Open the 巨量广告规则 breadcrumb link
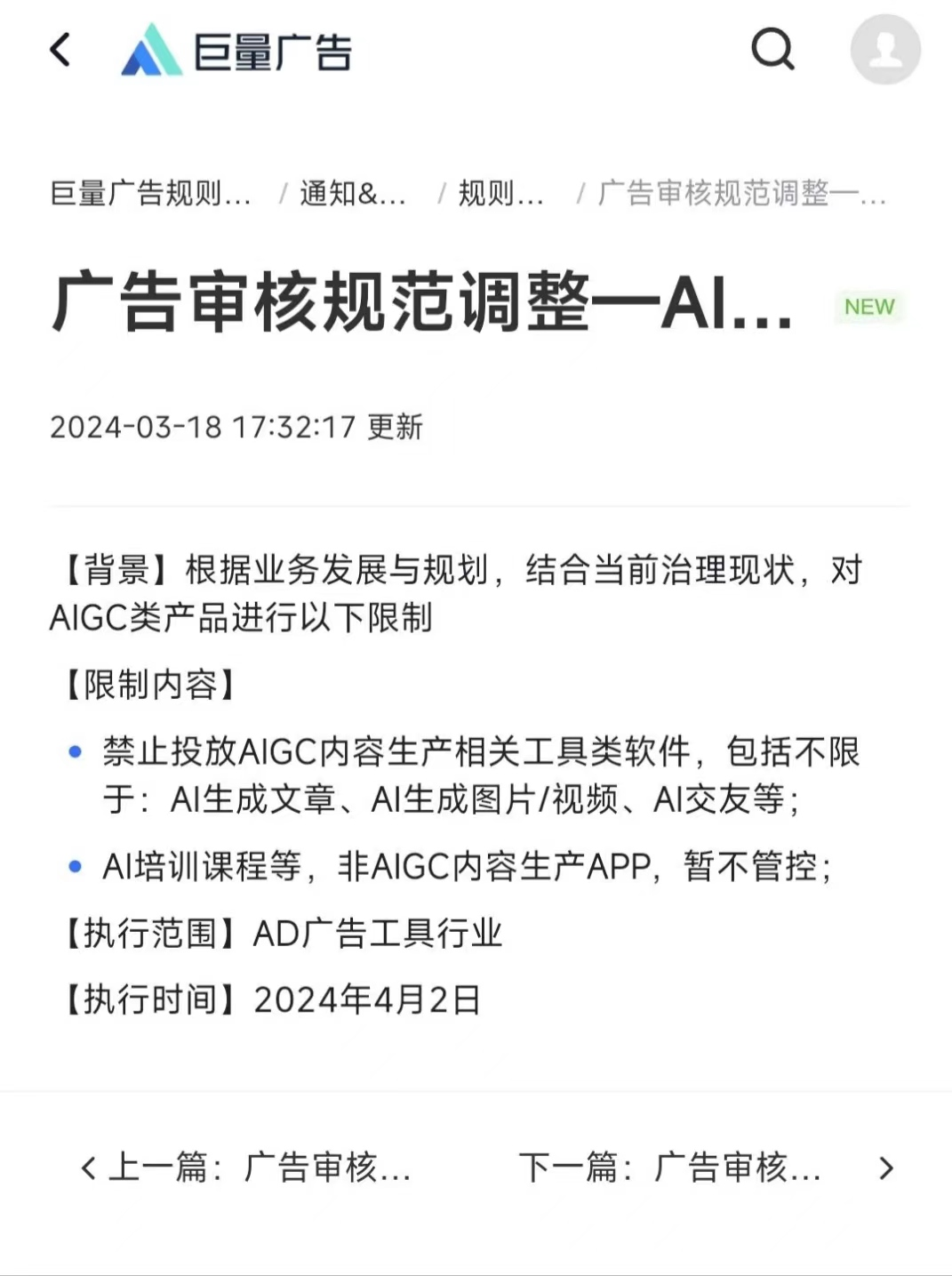 click(150, 193)
